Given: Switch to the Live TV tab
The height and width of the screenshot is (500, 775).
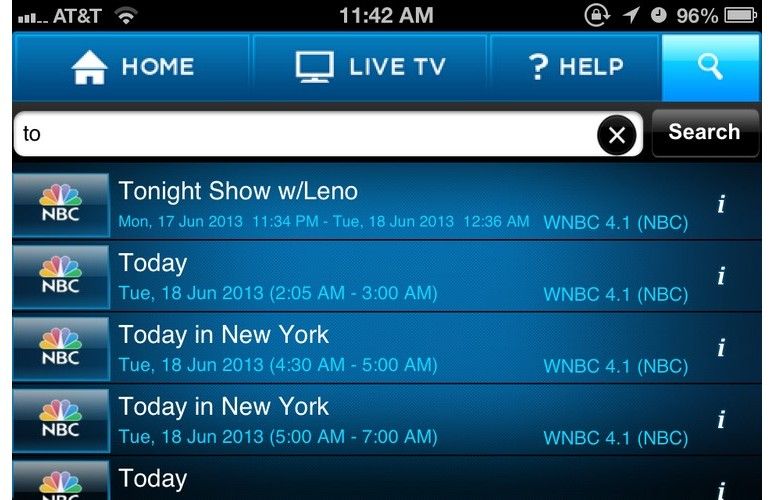Looking at the screenshot, I should click(370, 67).
